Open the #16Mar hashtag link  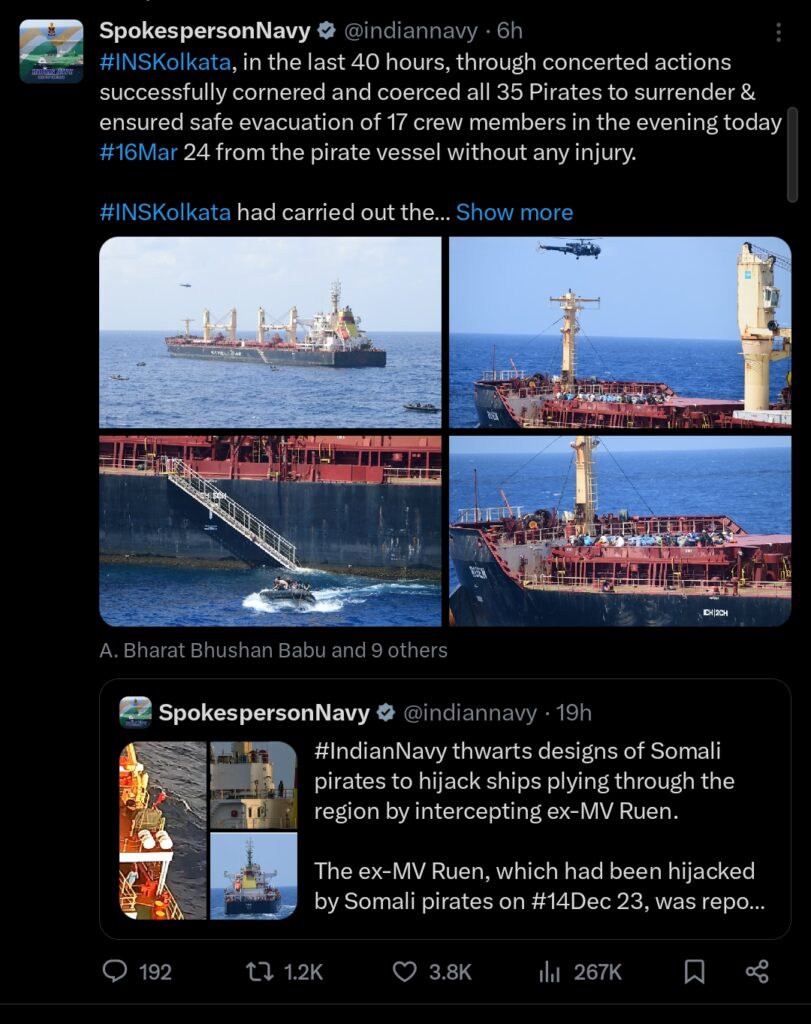click(138, 153)
